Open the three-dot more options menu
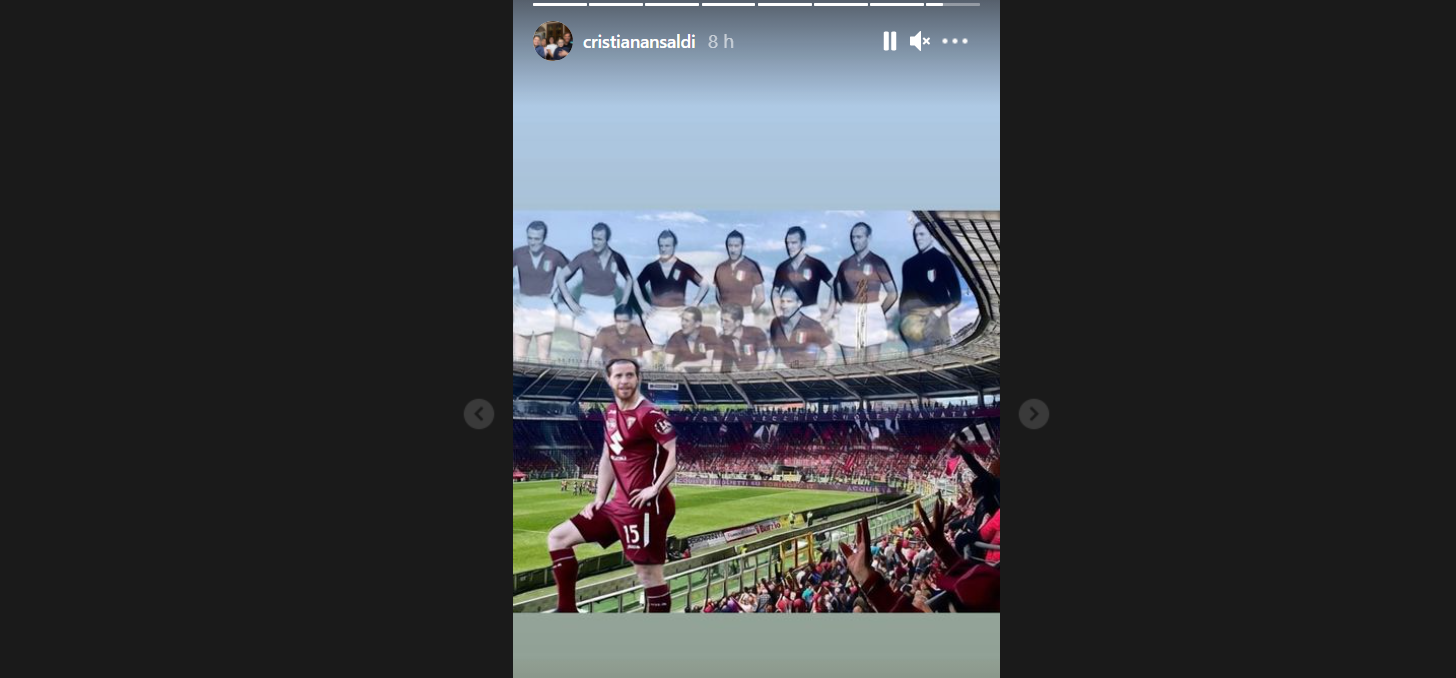Viewport: 1456px width, 678px height. (955, 41)
